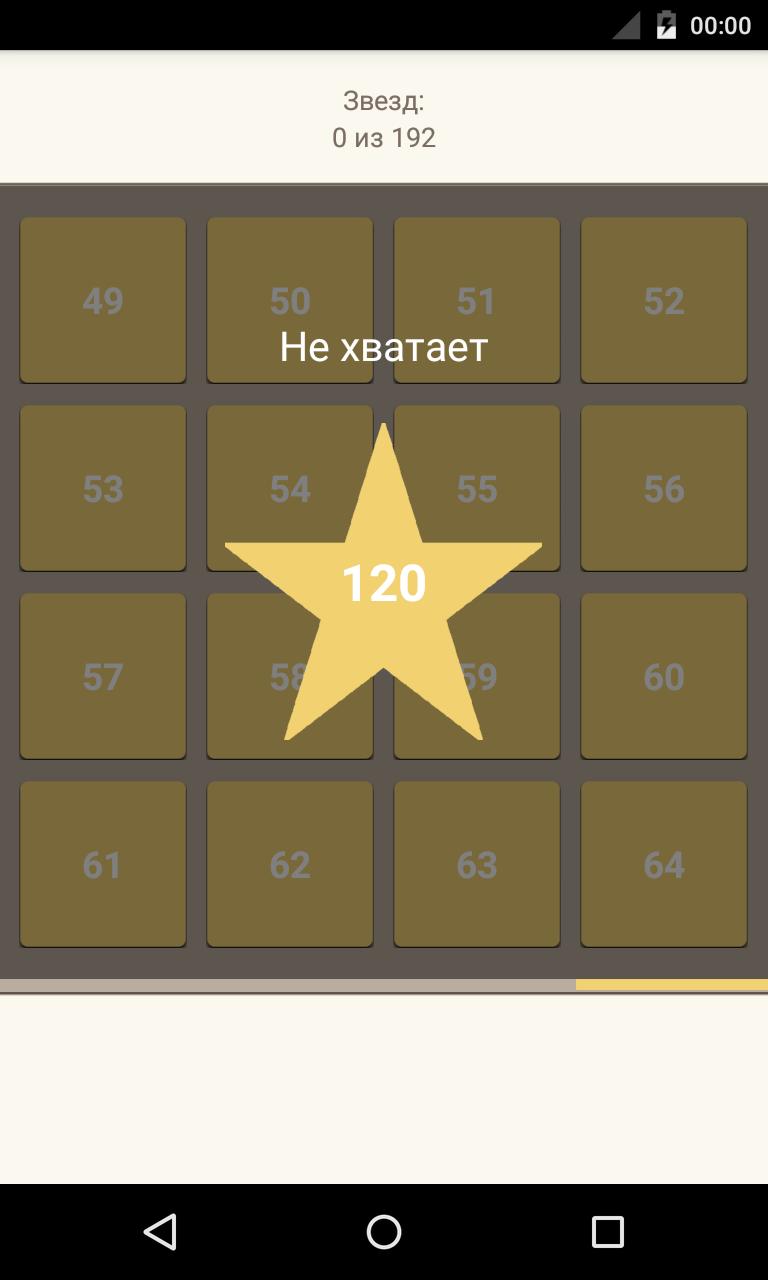Open level 60 tile
Screen dimensions: 768x1280
tap(664, 676)
